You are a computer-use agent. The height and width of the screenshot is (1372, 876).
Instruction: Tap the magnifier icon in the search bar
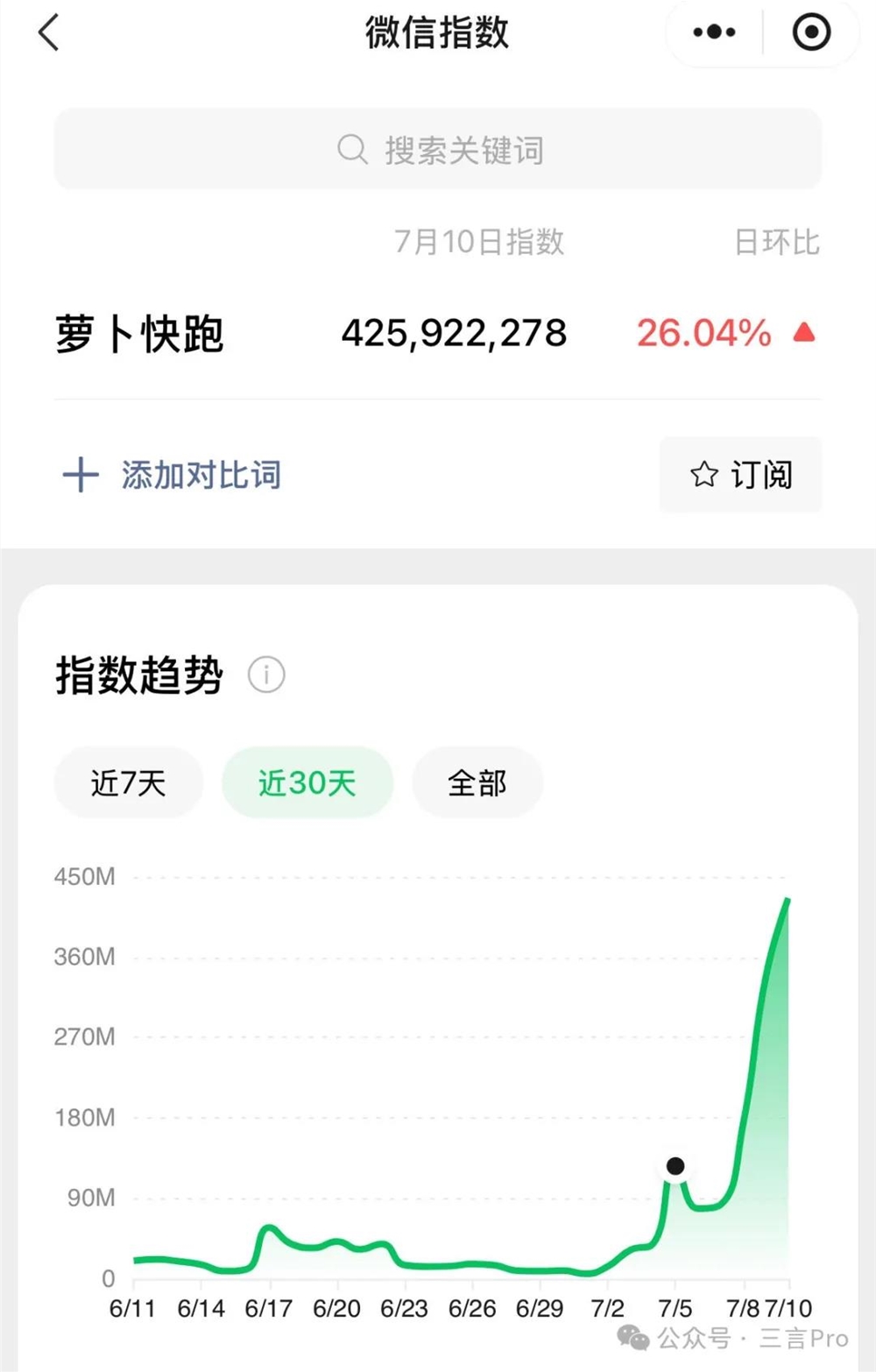coord(351,149)
